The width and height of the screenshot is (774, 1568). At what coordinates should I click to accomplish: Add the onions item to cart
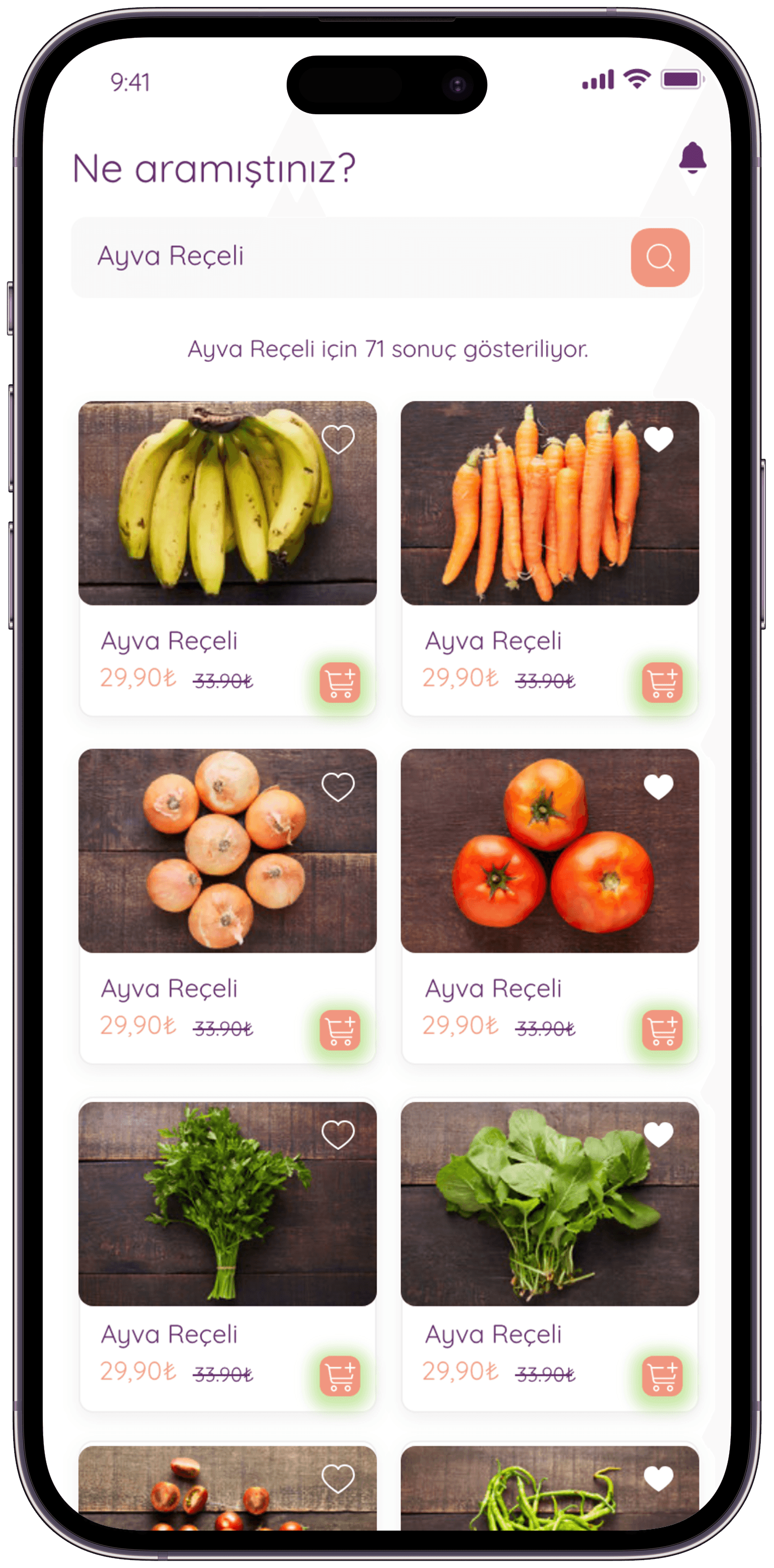339,1031
